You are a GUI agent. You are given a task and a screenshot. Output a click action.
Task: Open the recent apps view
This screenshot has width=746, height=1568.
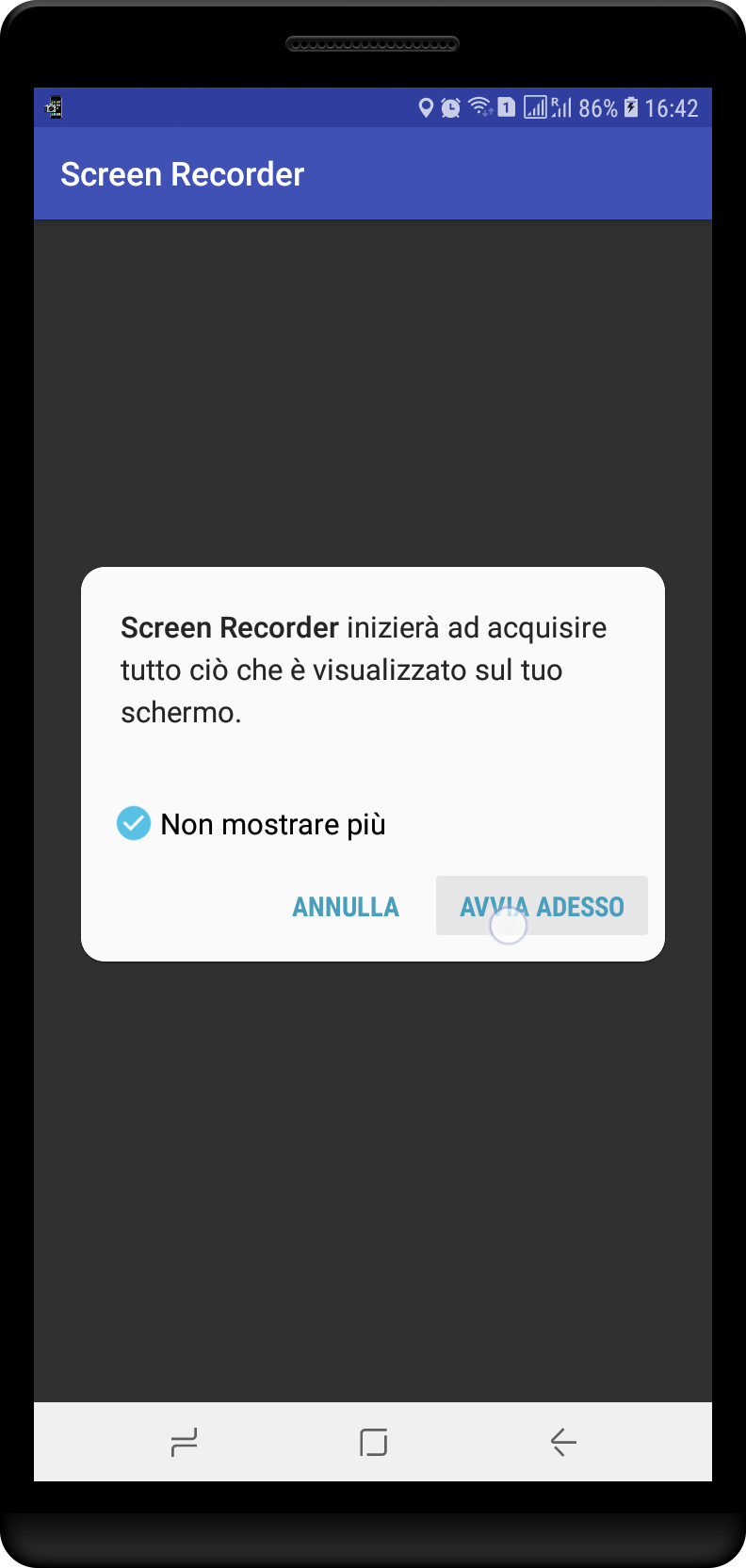tap(185, 1442)
